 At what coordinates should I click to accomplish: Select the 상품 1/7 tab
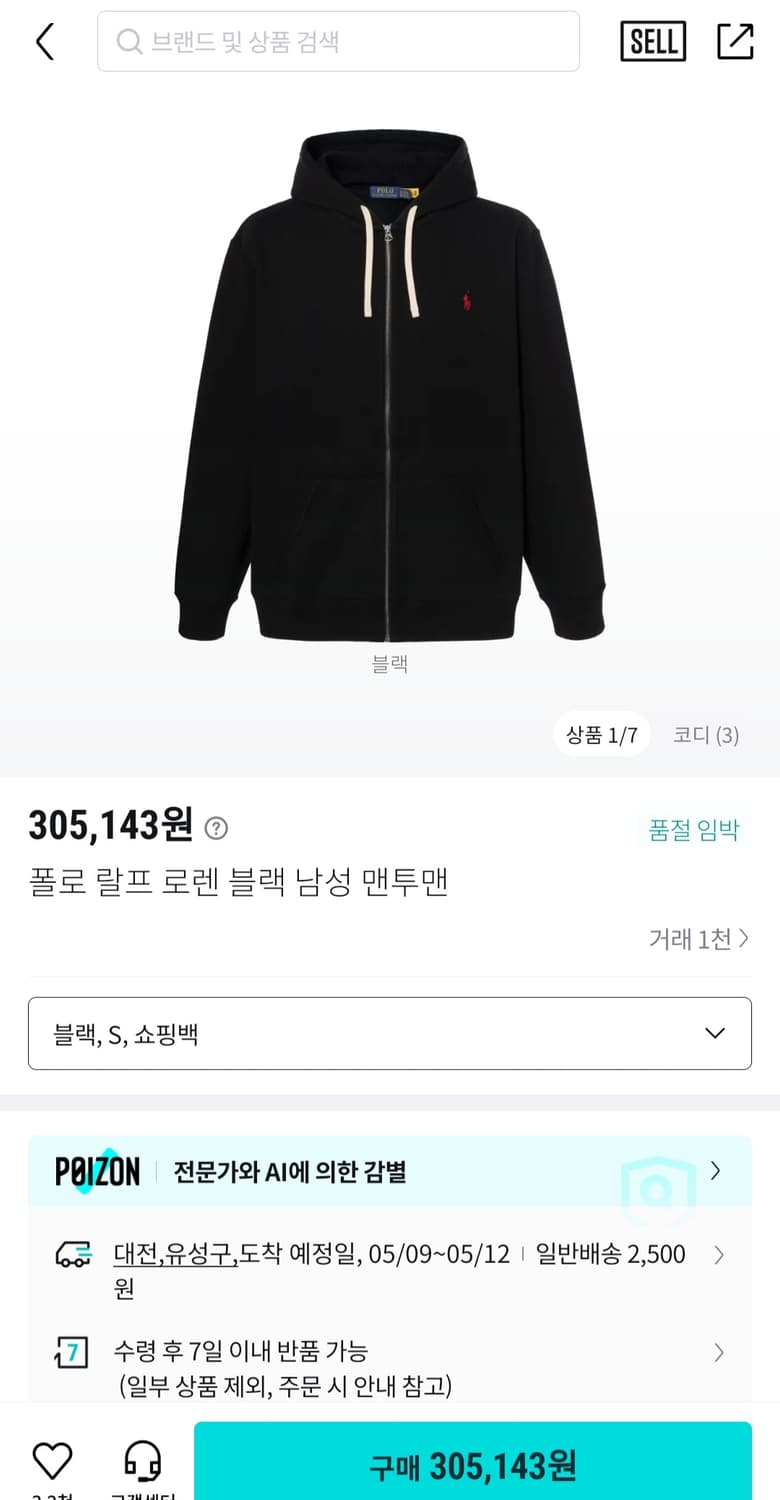[x=601, y=734]
